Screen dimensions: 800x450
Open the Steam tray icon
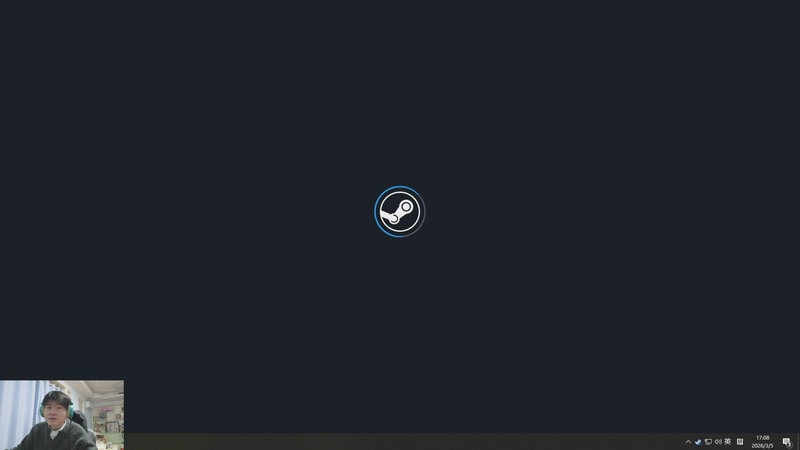pos(698,442)
